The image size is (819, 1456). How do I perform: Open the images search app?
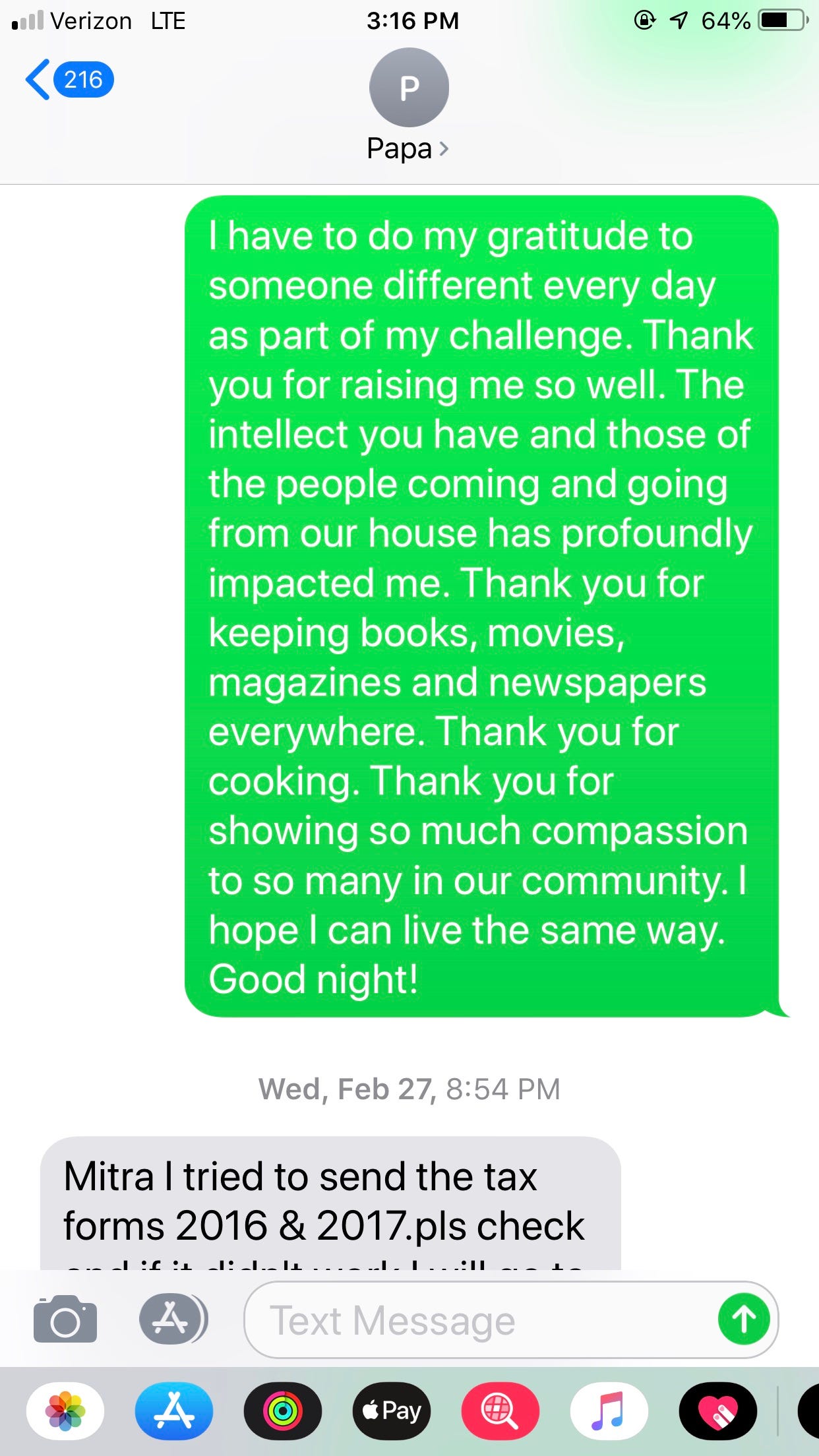click(501, 1411)
